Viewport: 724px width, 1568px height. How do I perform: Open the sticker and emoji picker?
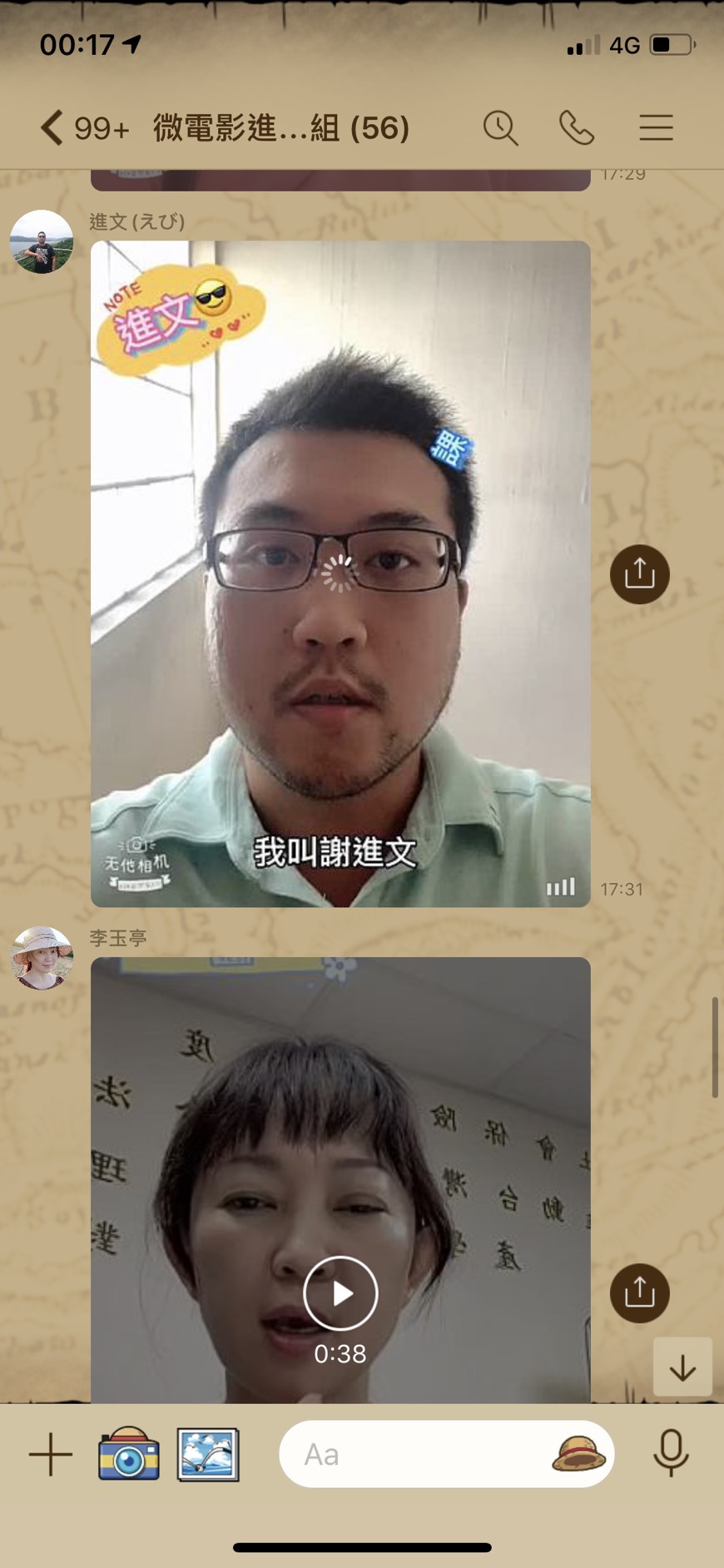579,1454
